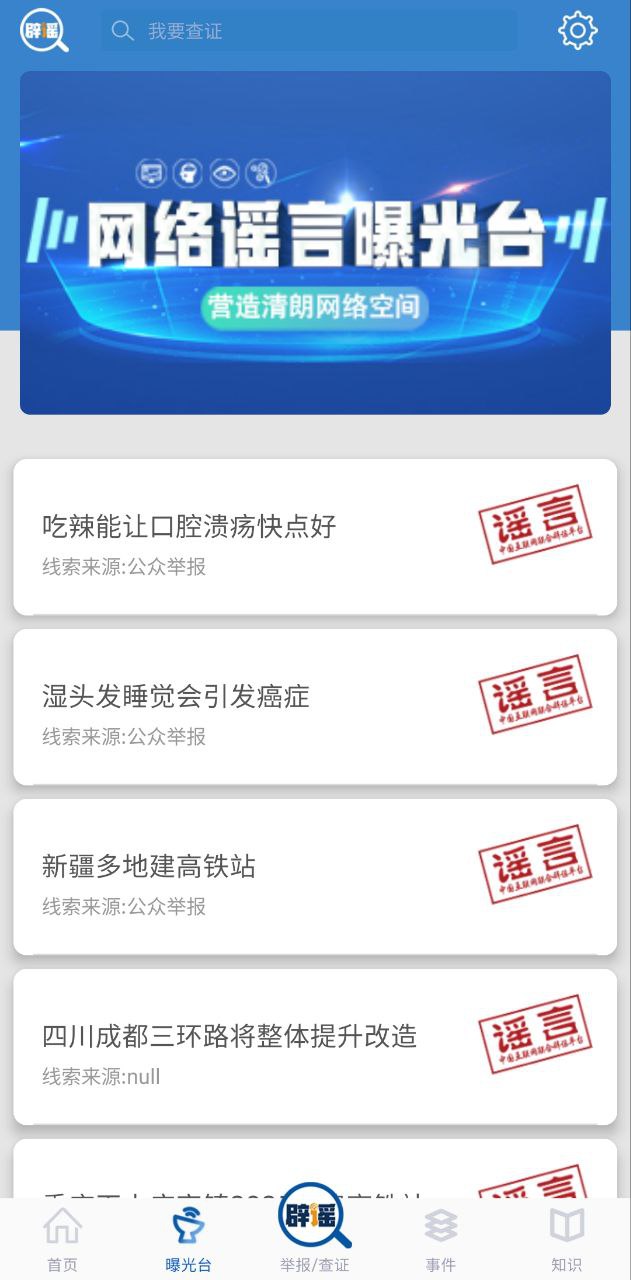Viewport: 631px width, 1280px height.
Task: Tap the 我要查证 search field
Action: tap(310, 31)
